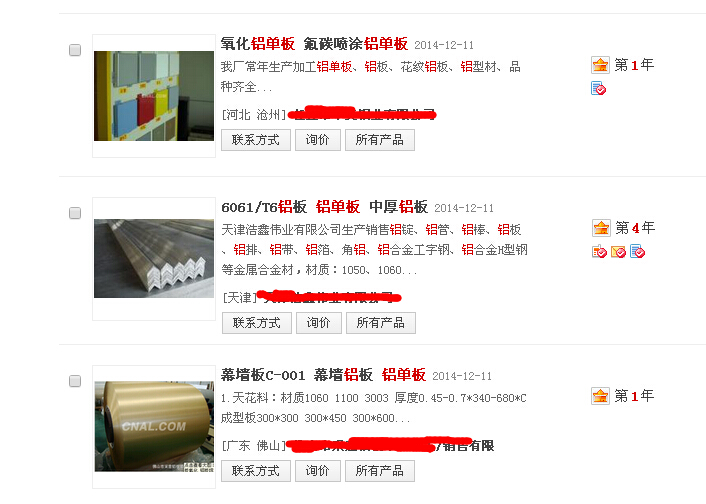
Task: Tick the checkbox for 6061/T6铝板 listing
Action: (x=75, y=213)
